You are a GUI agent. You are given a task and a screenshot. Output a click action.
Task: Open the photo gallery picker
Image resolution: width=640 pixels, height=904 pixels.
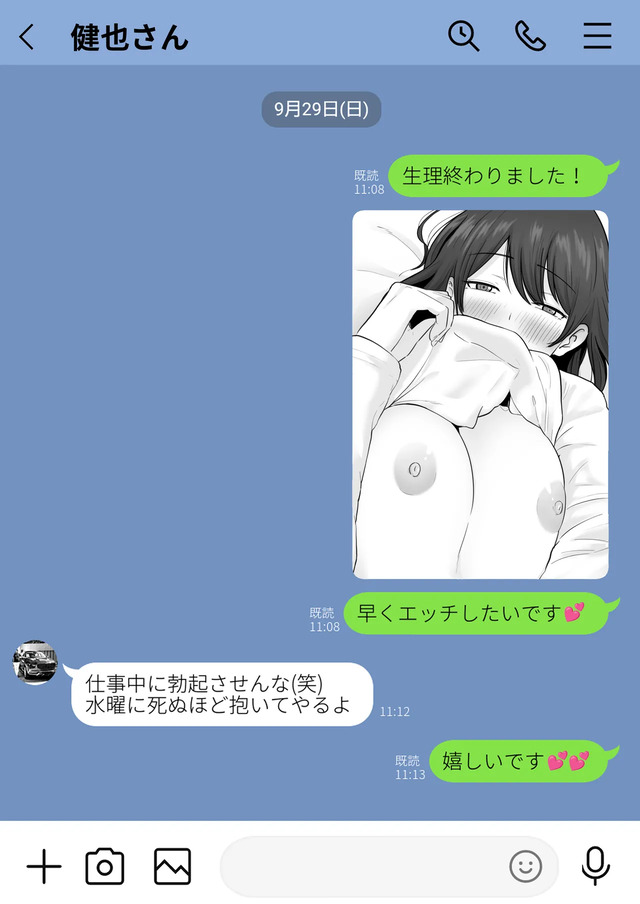pos(172,866)
